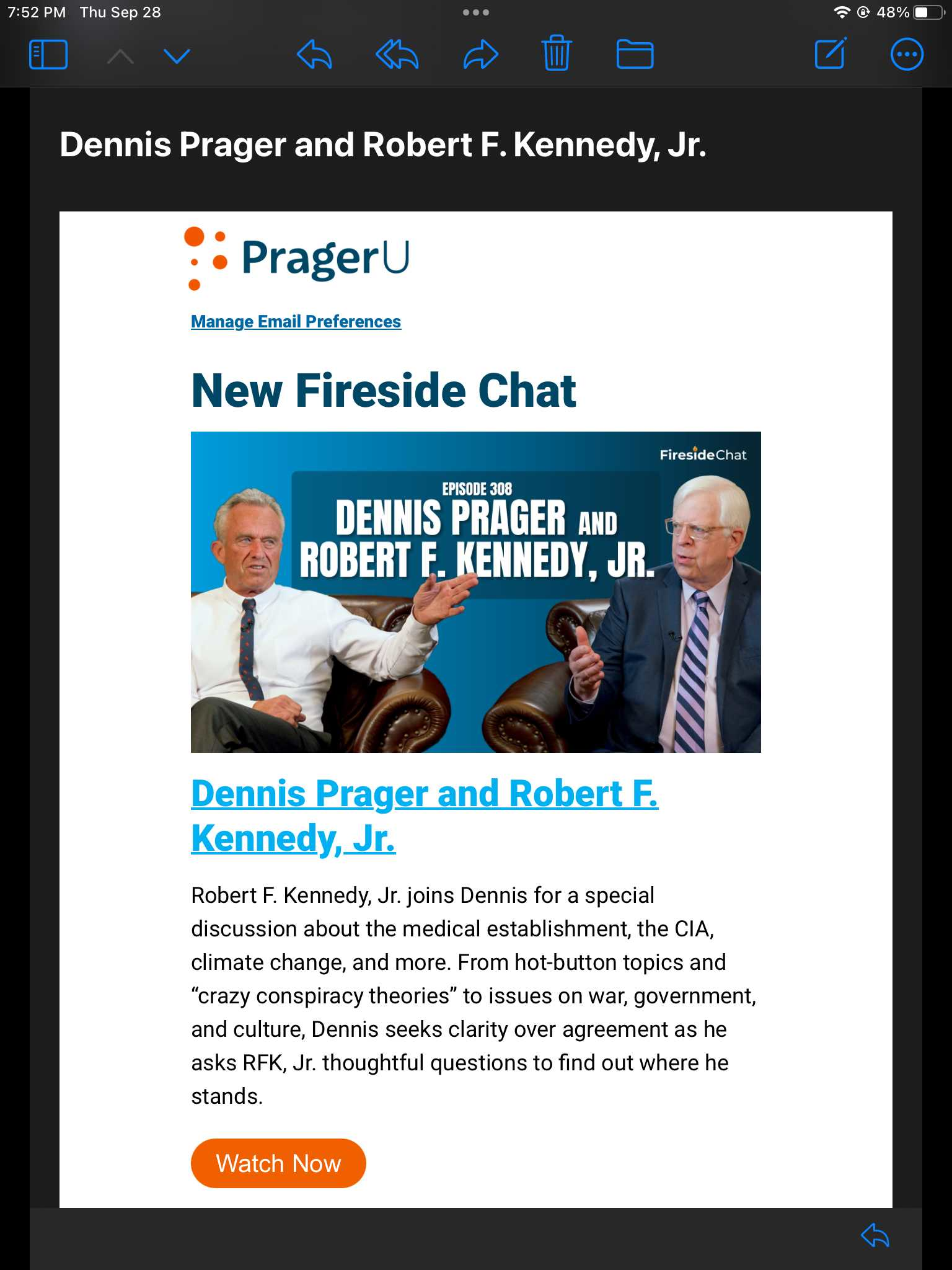Reply to this email

coord(314,55)
